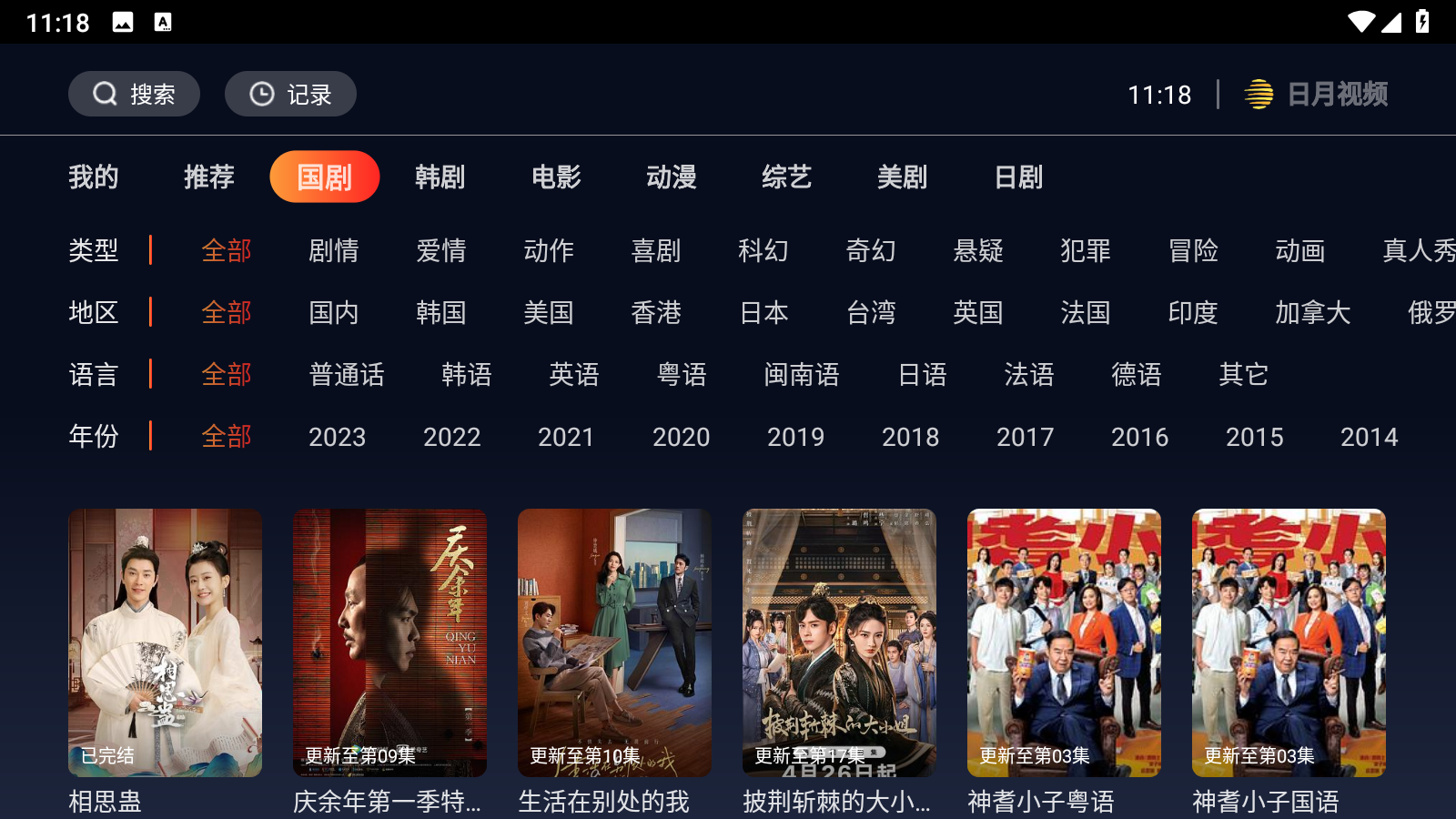Switch to the 推荐 tab
The height and width of the screenshot is (819, 1456).
pos(208,177)
